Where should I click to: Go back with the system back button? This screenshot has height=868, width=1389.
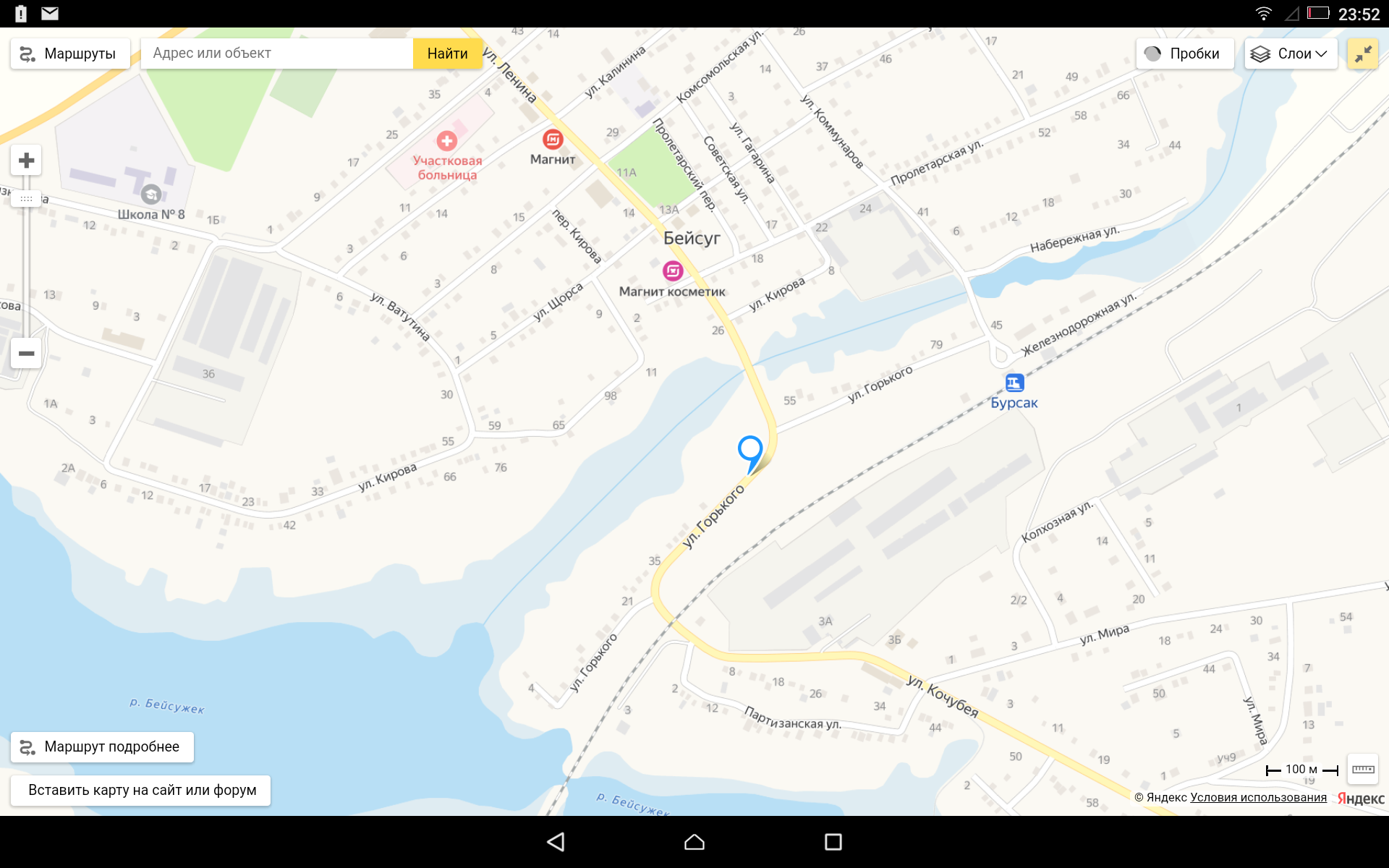(556, 841)
